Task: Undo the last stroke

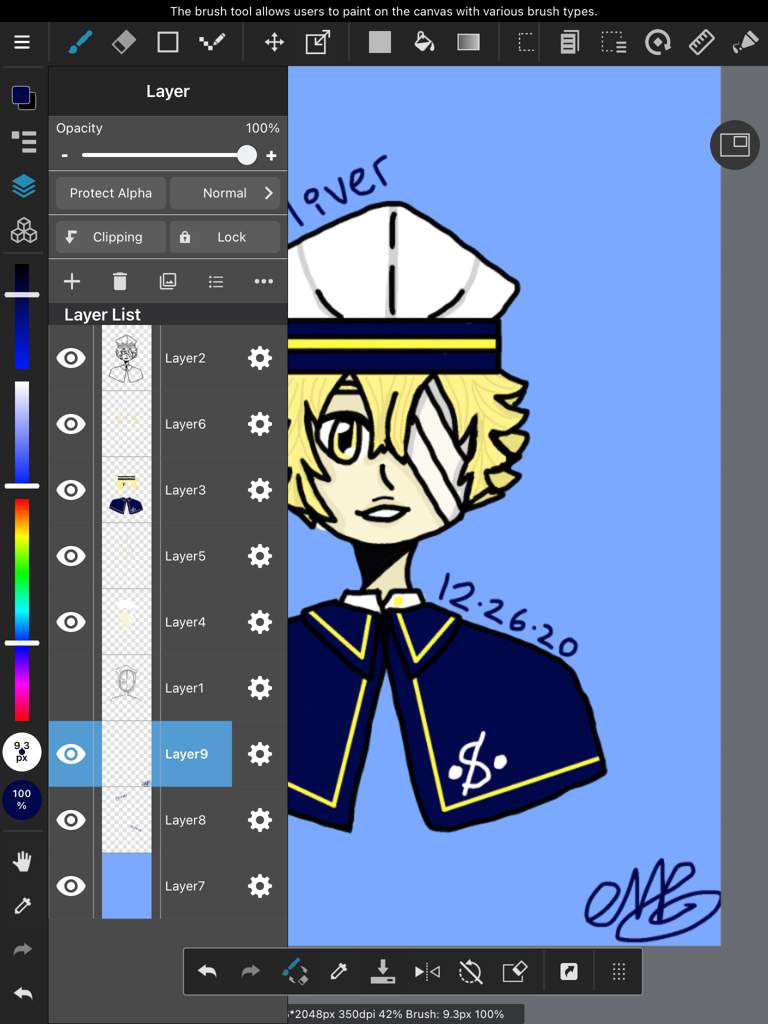Action: (x=208, y=971)
